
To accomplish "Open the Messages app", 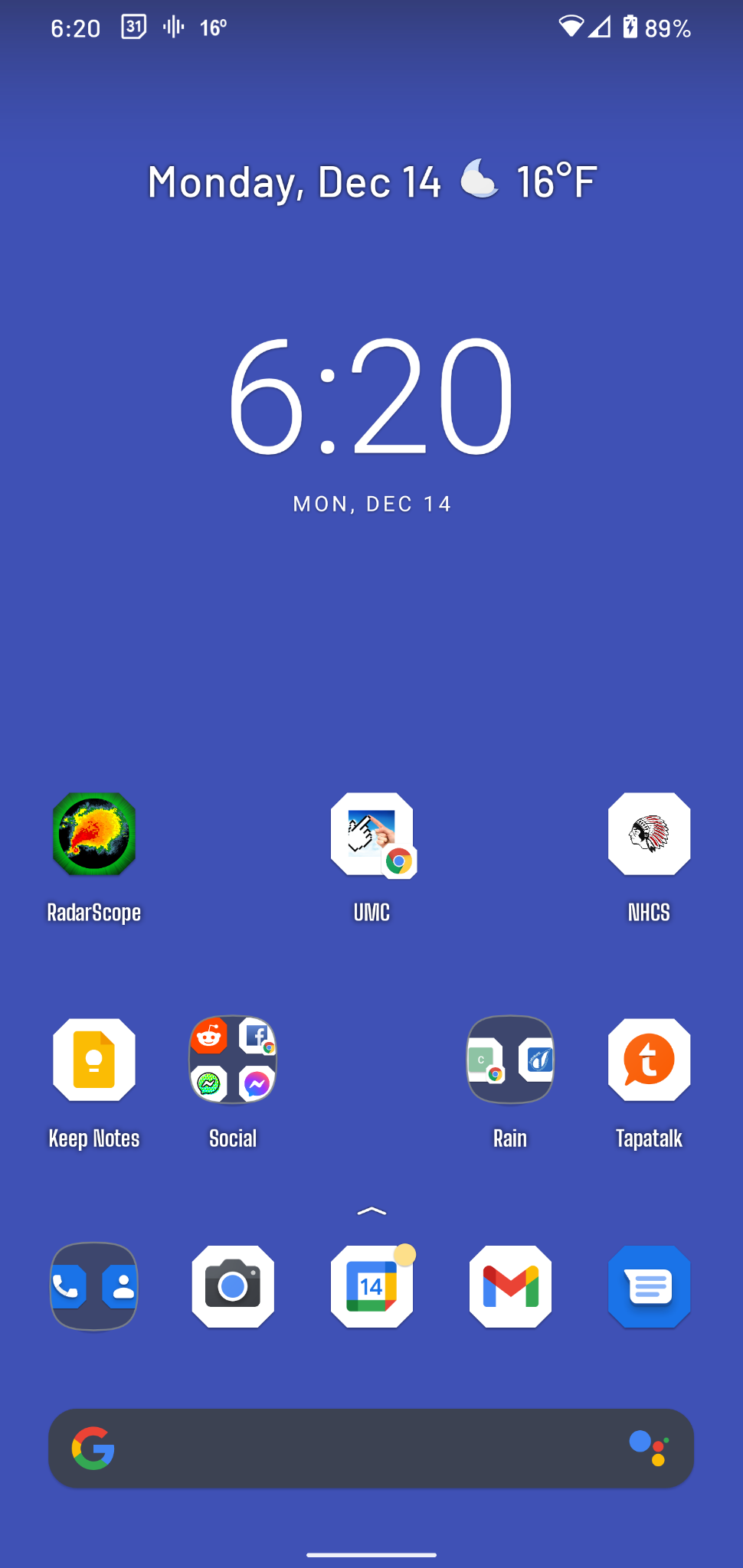I will point(649,1286).
